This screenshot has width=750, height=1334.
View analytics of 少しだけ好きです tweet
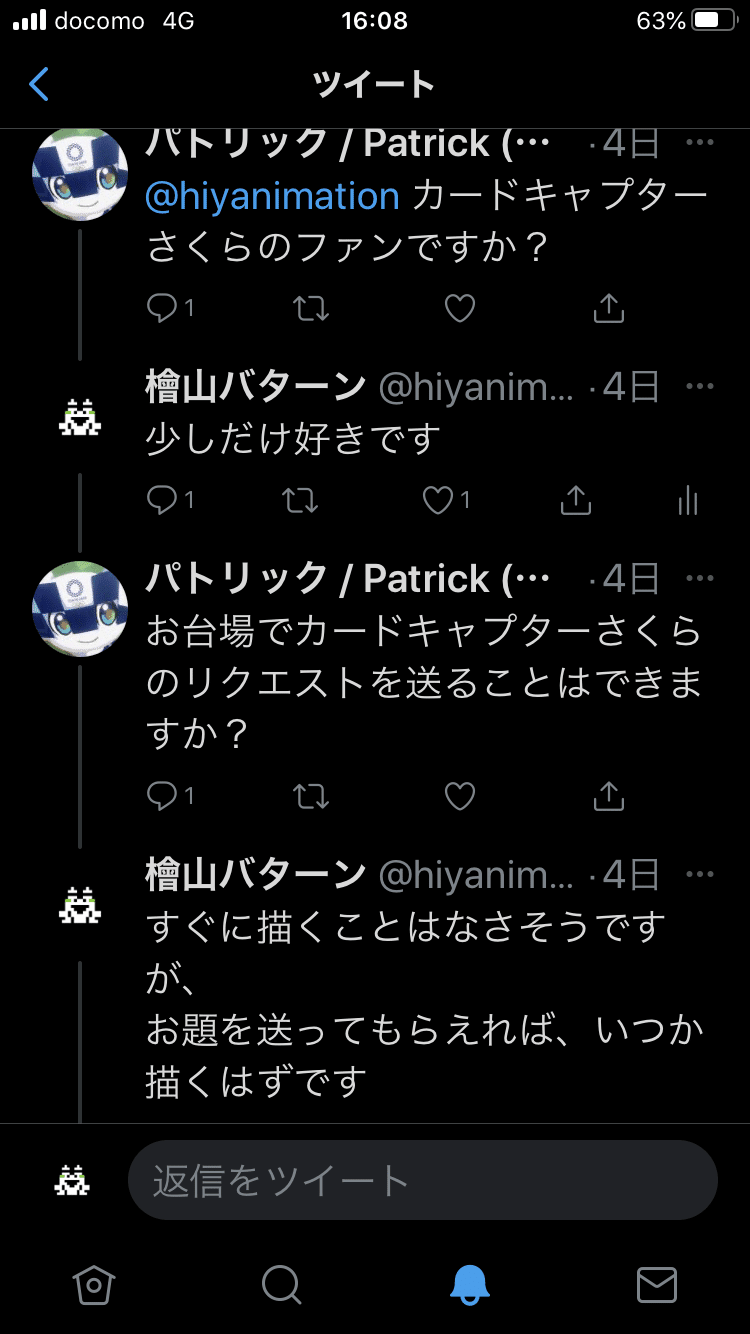click(688, 500)
